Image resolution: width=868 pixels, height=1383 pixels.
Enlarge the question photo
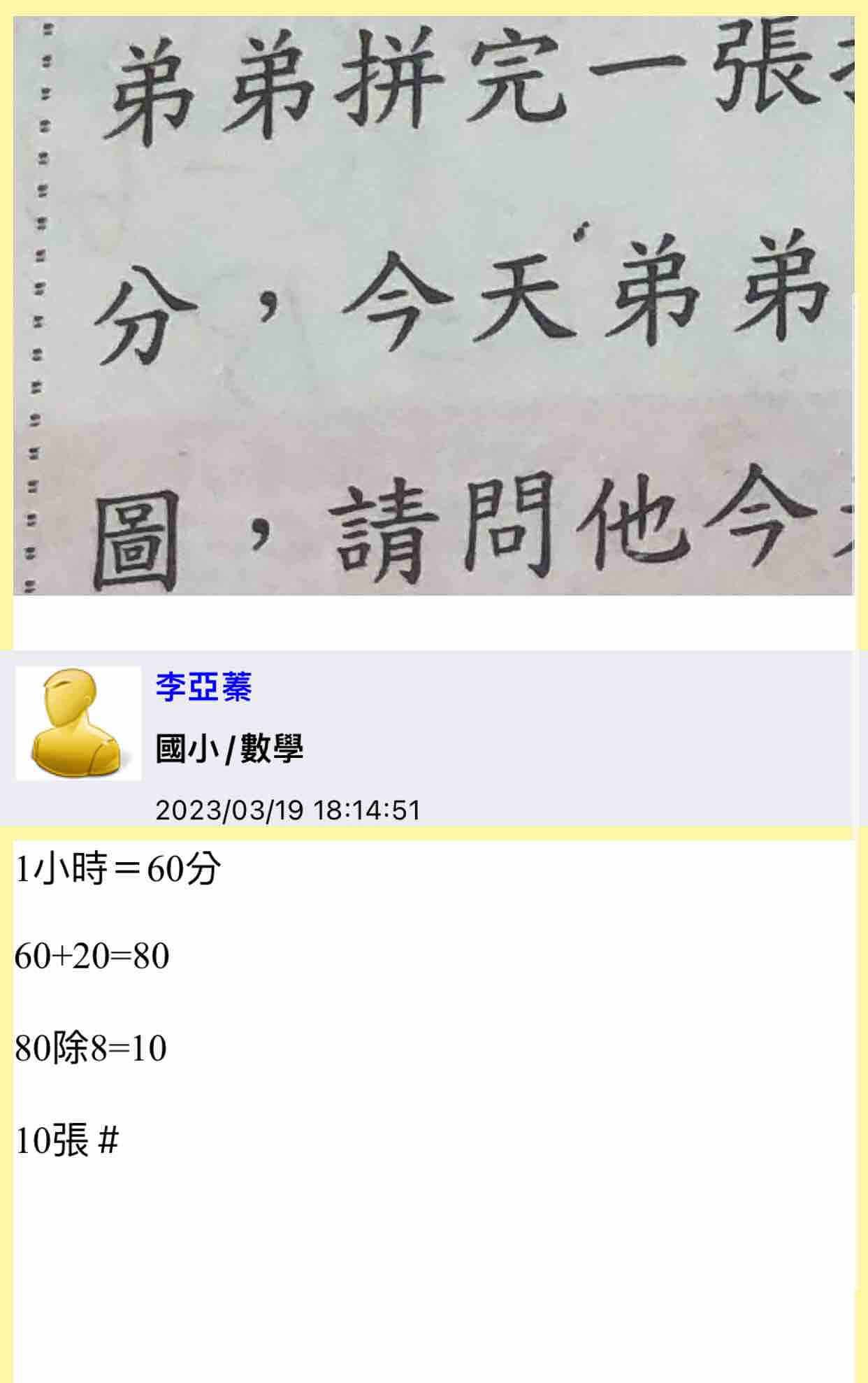coord(433,306)
